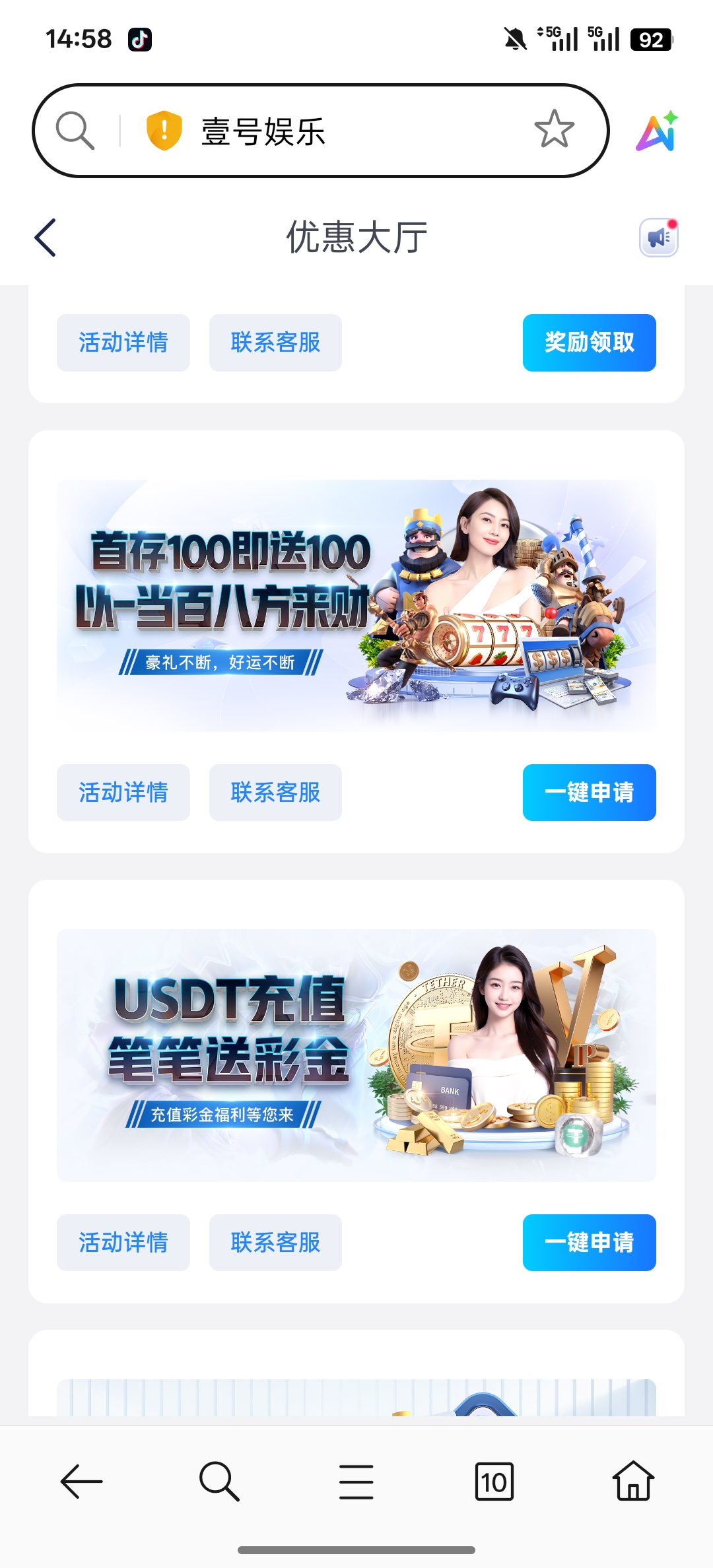Go to the browser home page
This screenshot has width=713, height=1568.
632,1482
